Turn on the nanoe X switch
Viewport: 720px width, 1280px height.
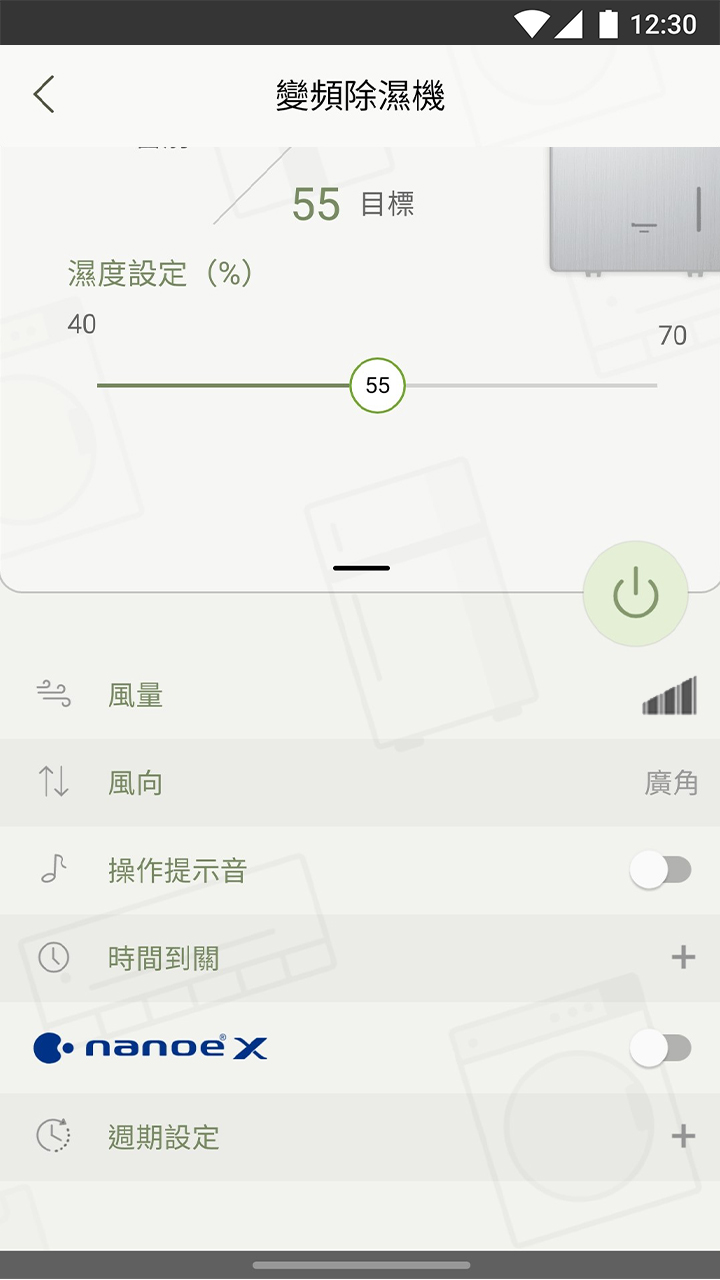pyautogui.click(x=662, y=1048)
